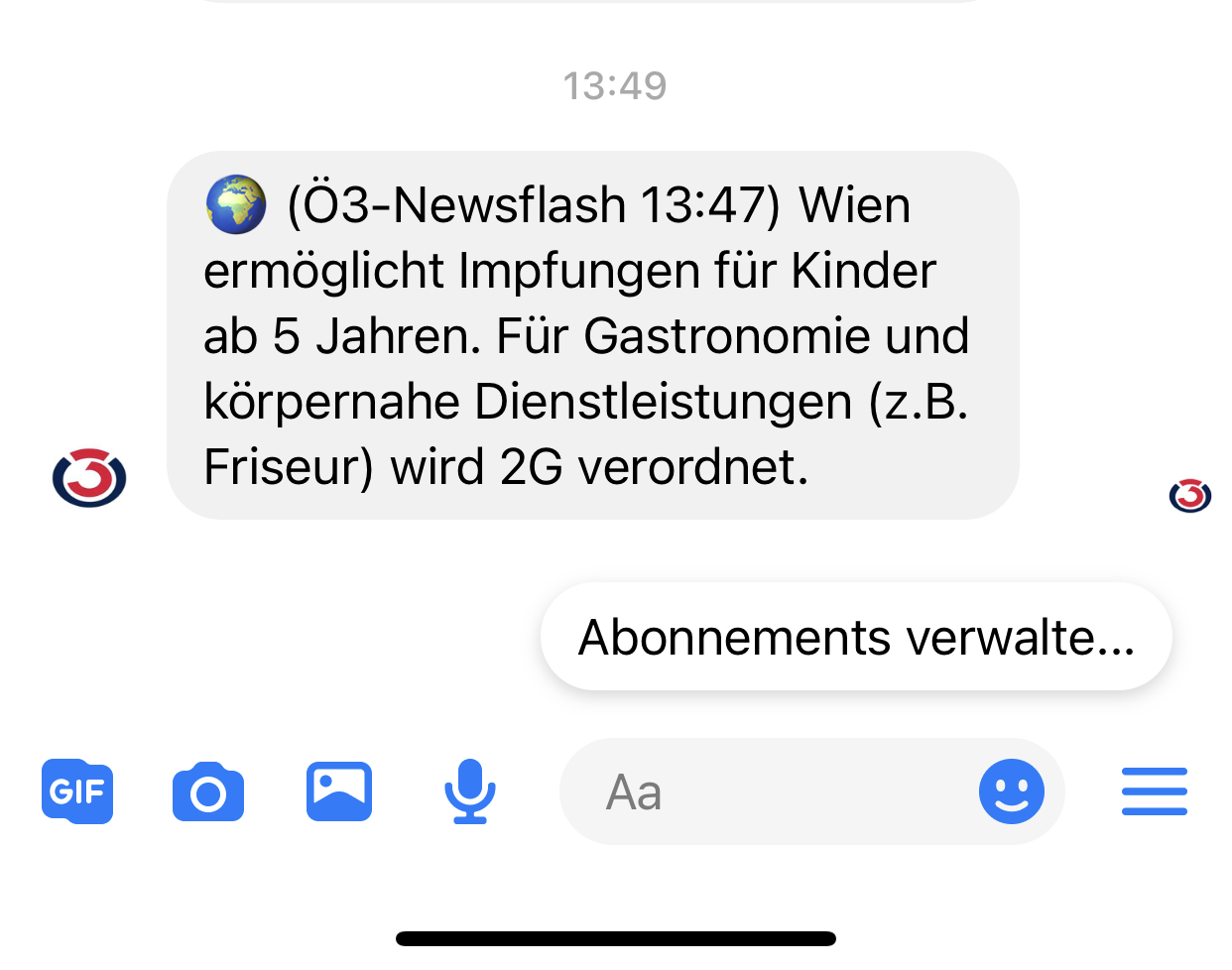Select the Abonnements verwalten quick reply
1232x970 pixels.
click(856, 637)
